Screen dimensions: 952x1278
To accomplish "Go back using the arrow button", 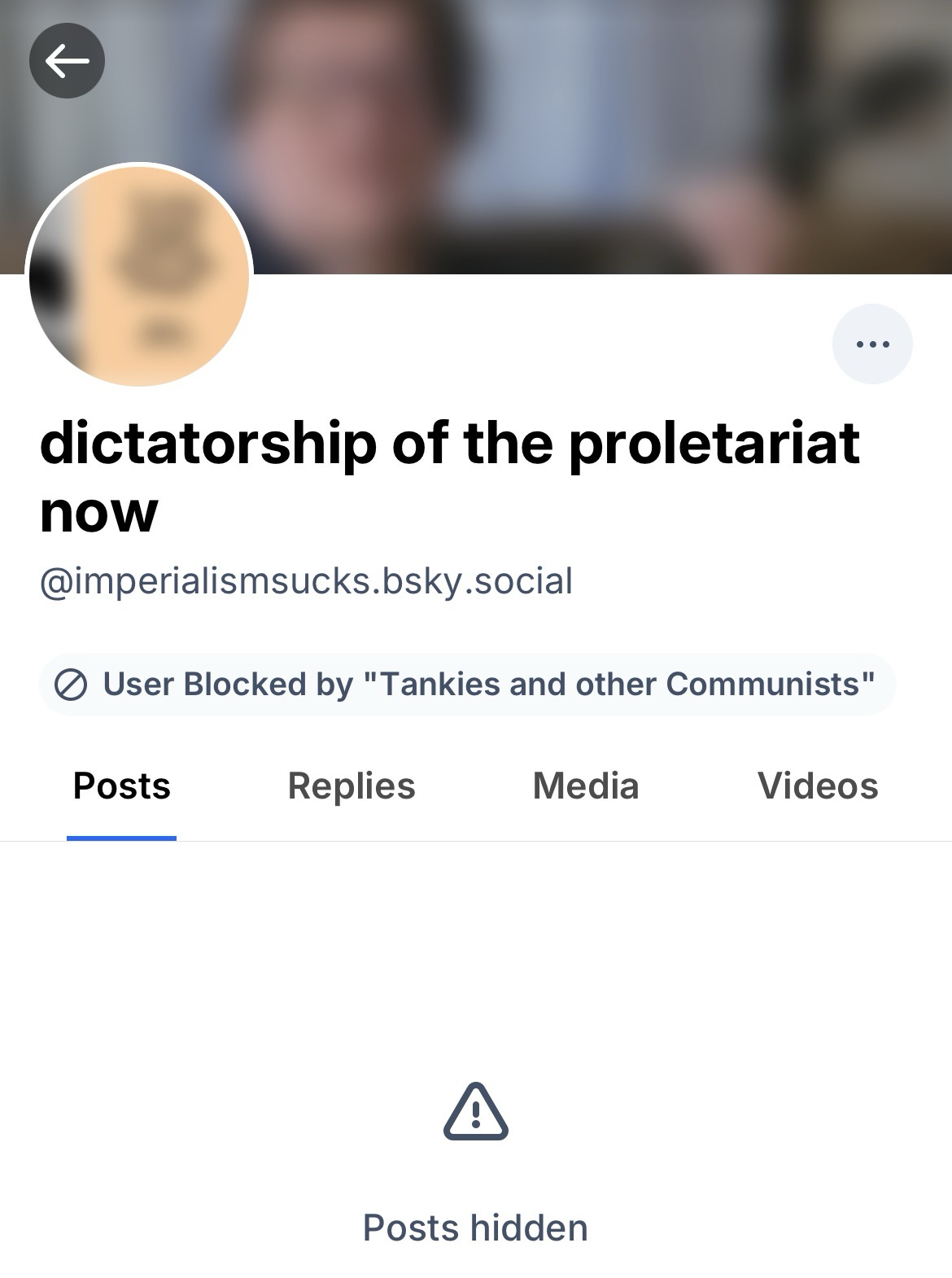I will pos(67,61).
